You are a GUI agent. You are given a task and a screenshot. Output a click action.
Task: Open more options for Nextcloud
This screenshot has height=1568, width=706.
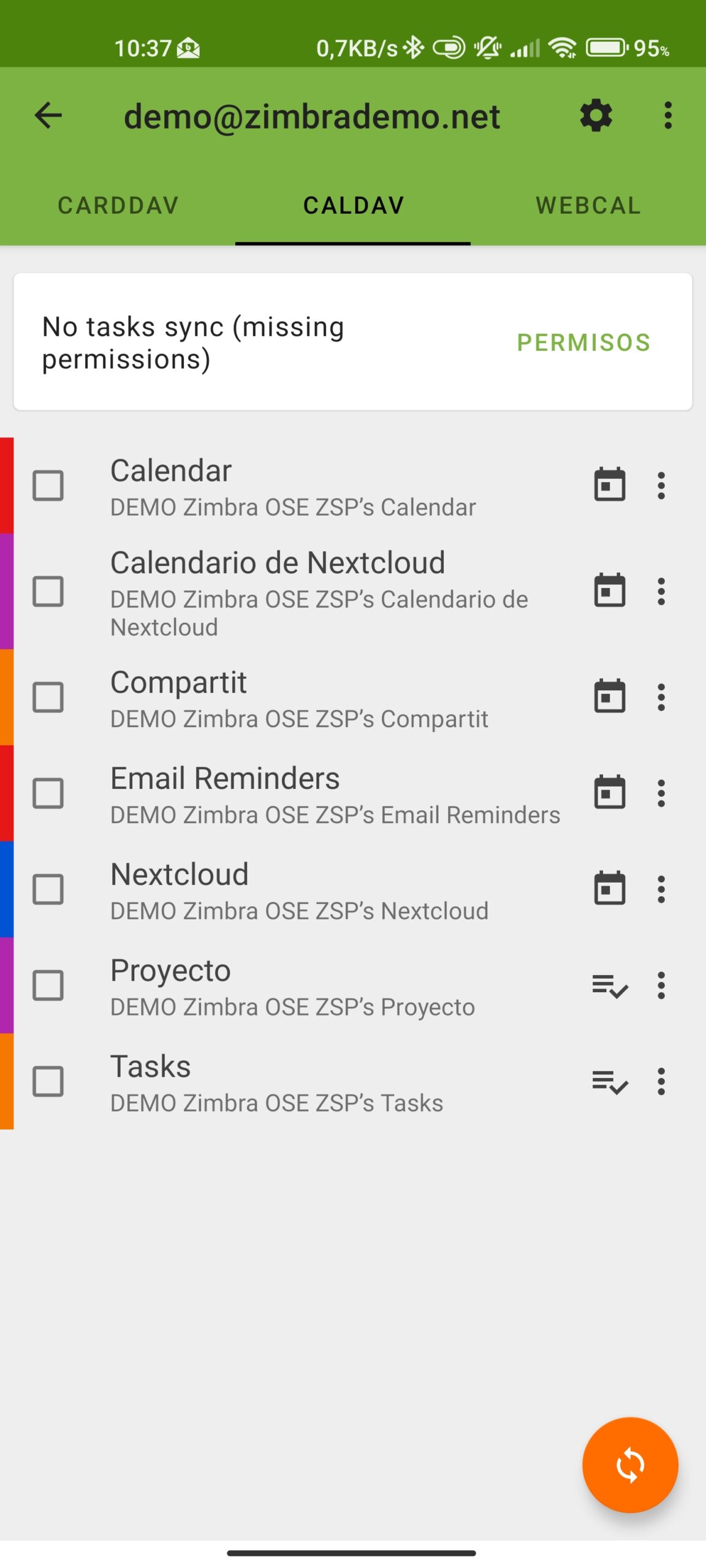point(661,889)
